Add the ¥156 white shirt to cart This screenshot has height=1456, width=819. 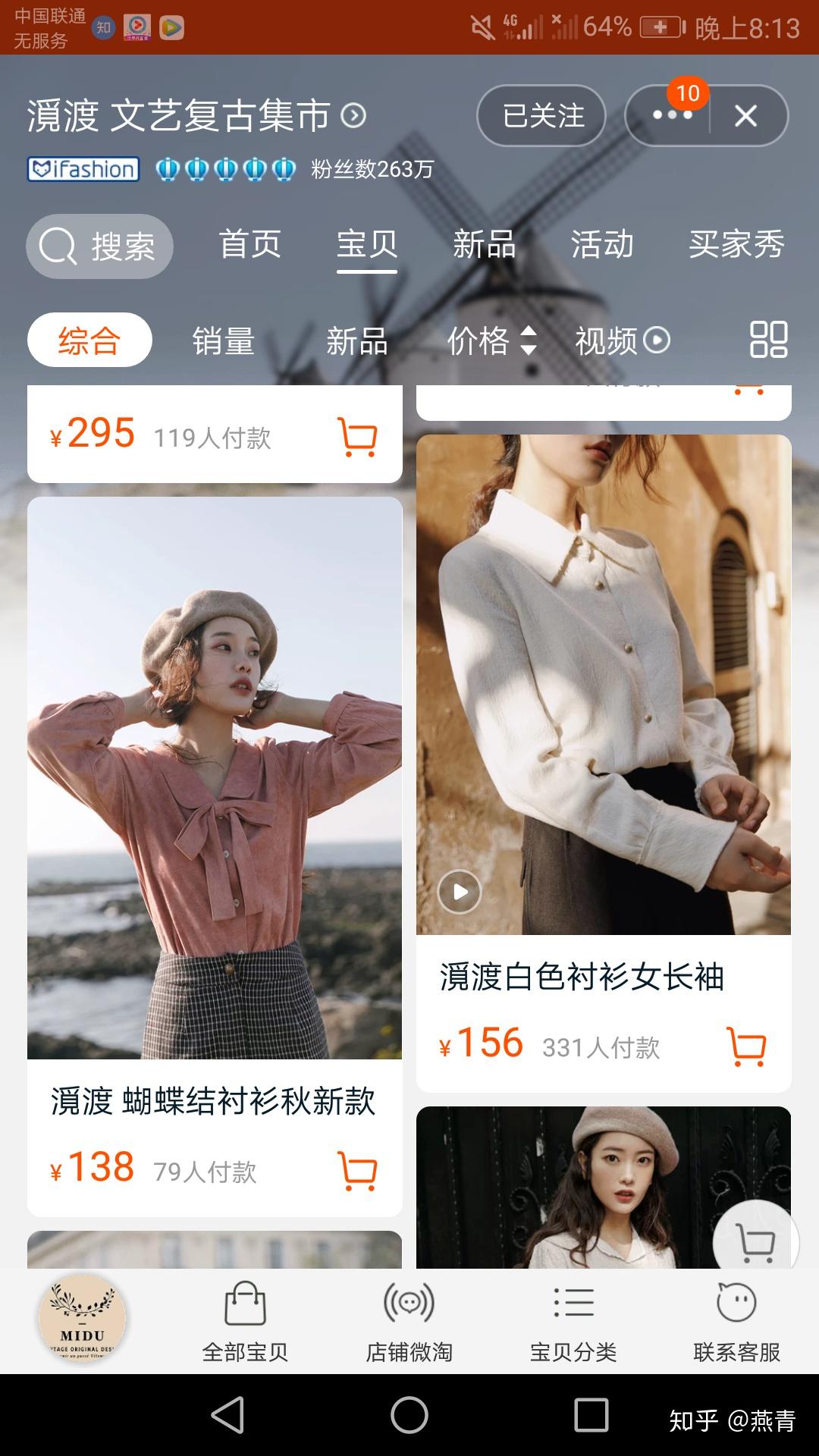(x=746, y=1046)
